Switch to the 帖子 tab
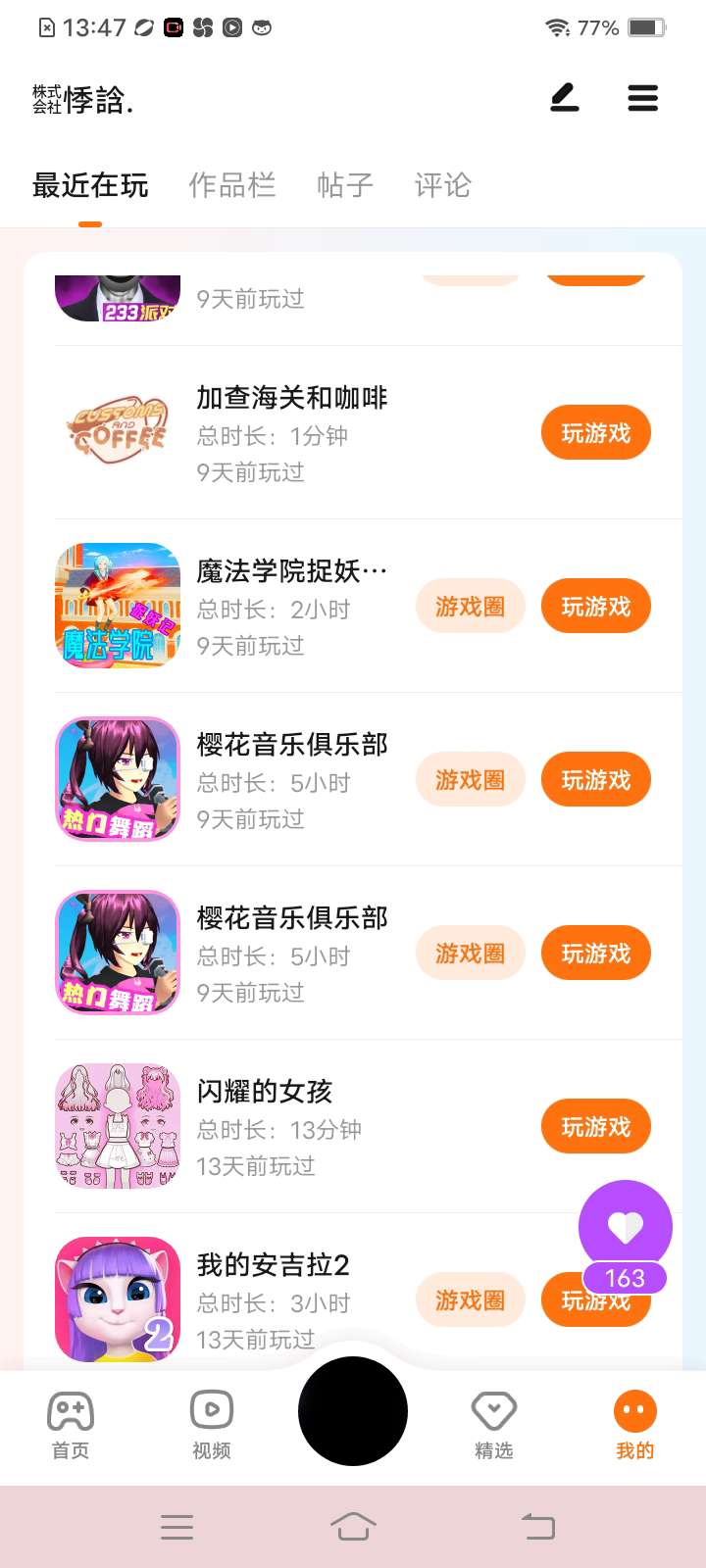 pyautogui.click(x=345, y=185)
